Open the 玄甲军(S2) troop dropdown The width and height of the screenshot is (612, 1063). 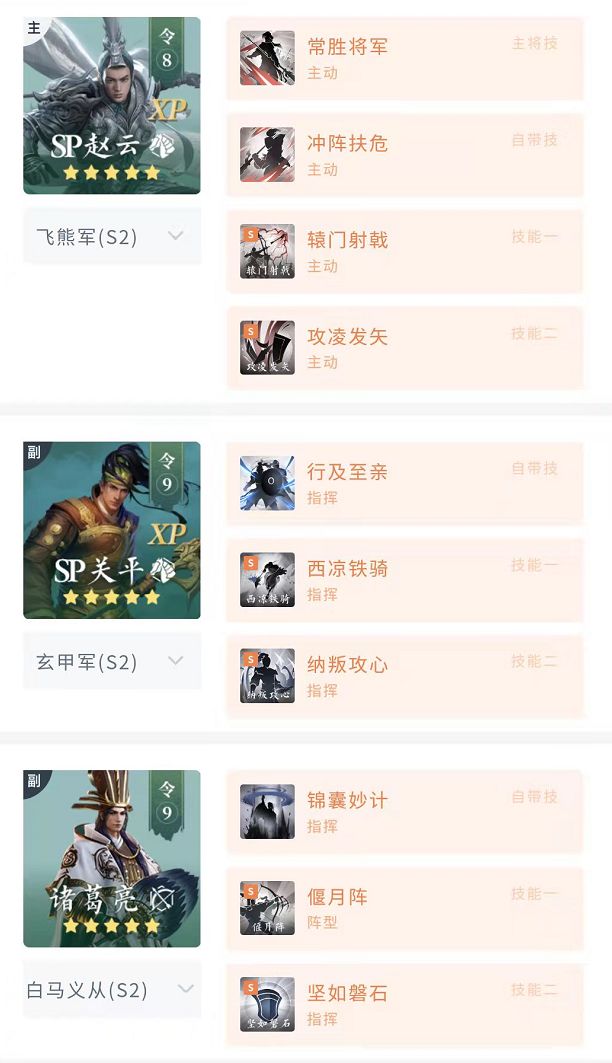coord(111,662)
